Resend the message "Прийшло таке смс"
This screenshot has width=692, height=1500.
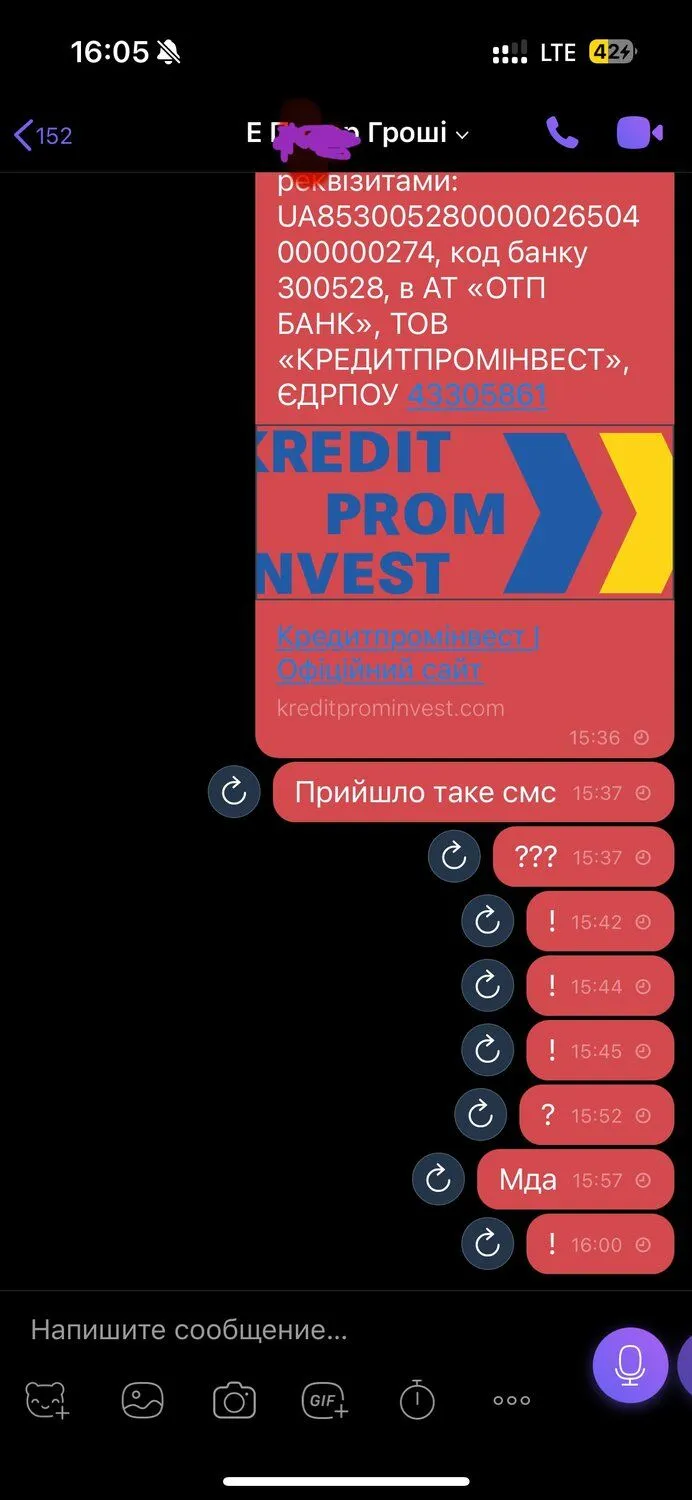point(234,793)
